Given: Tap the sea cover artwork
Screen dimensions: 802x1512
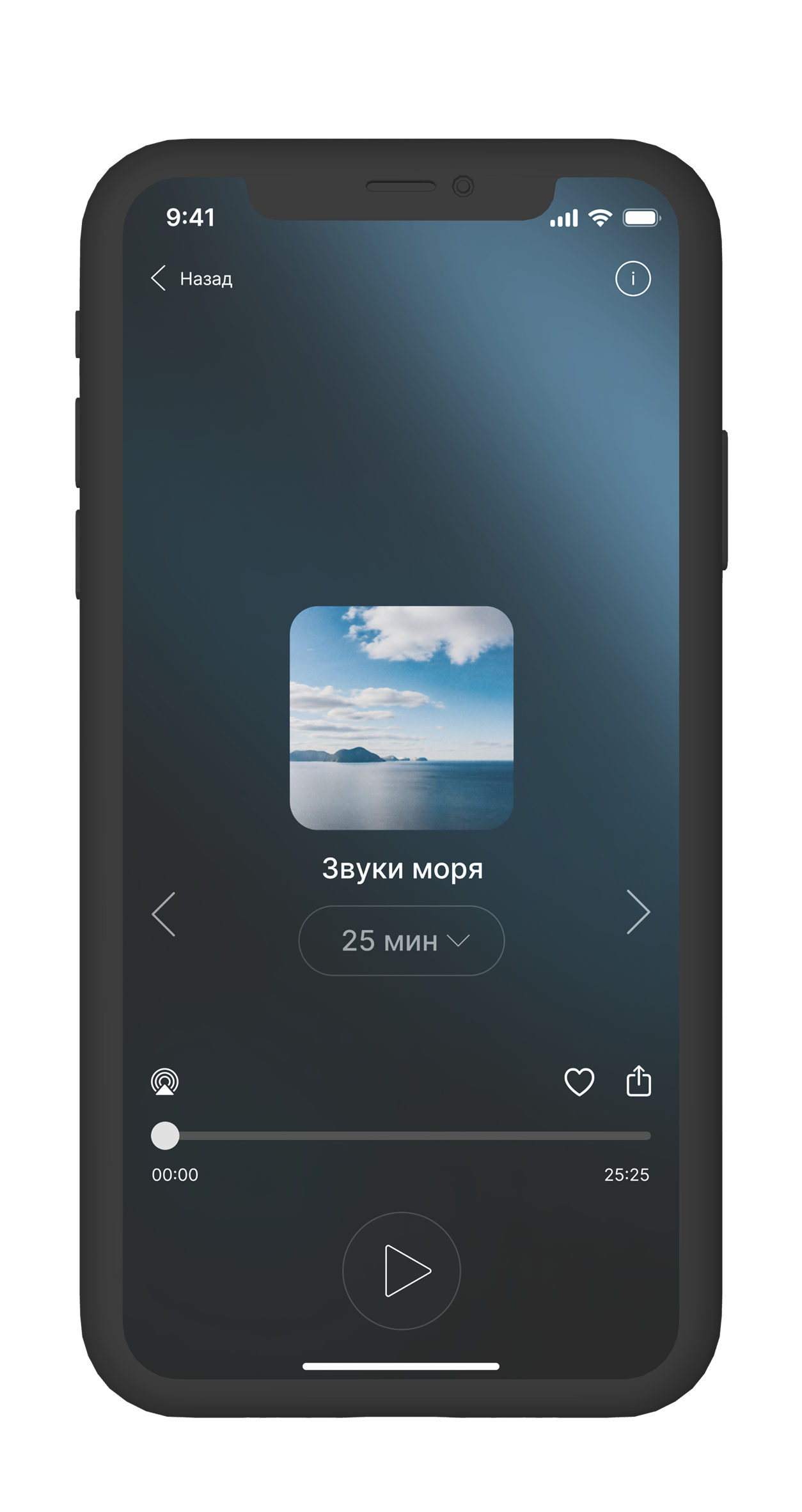Looking at the screenshot, I should [402, 717].
